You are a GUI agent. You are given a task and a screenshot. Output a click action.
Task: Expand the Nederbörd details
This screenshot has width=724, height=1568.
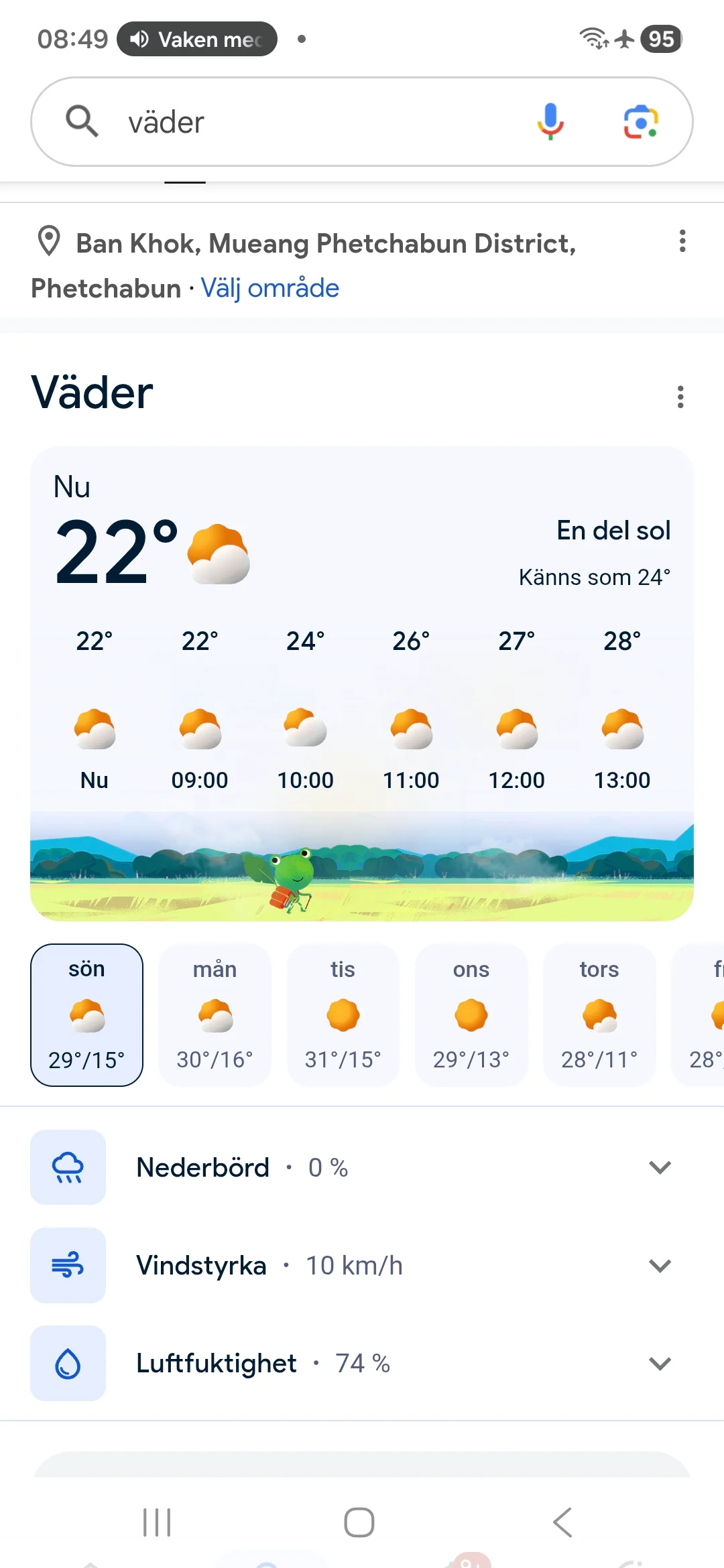[660, 1167]
